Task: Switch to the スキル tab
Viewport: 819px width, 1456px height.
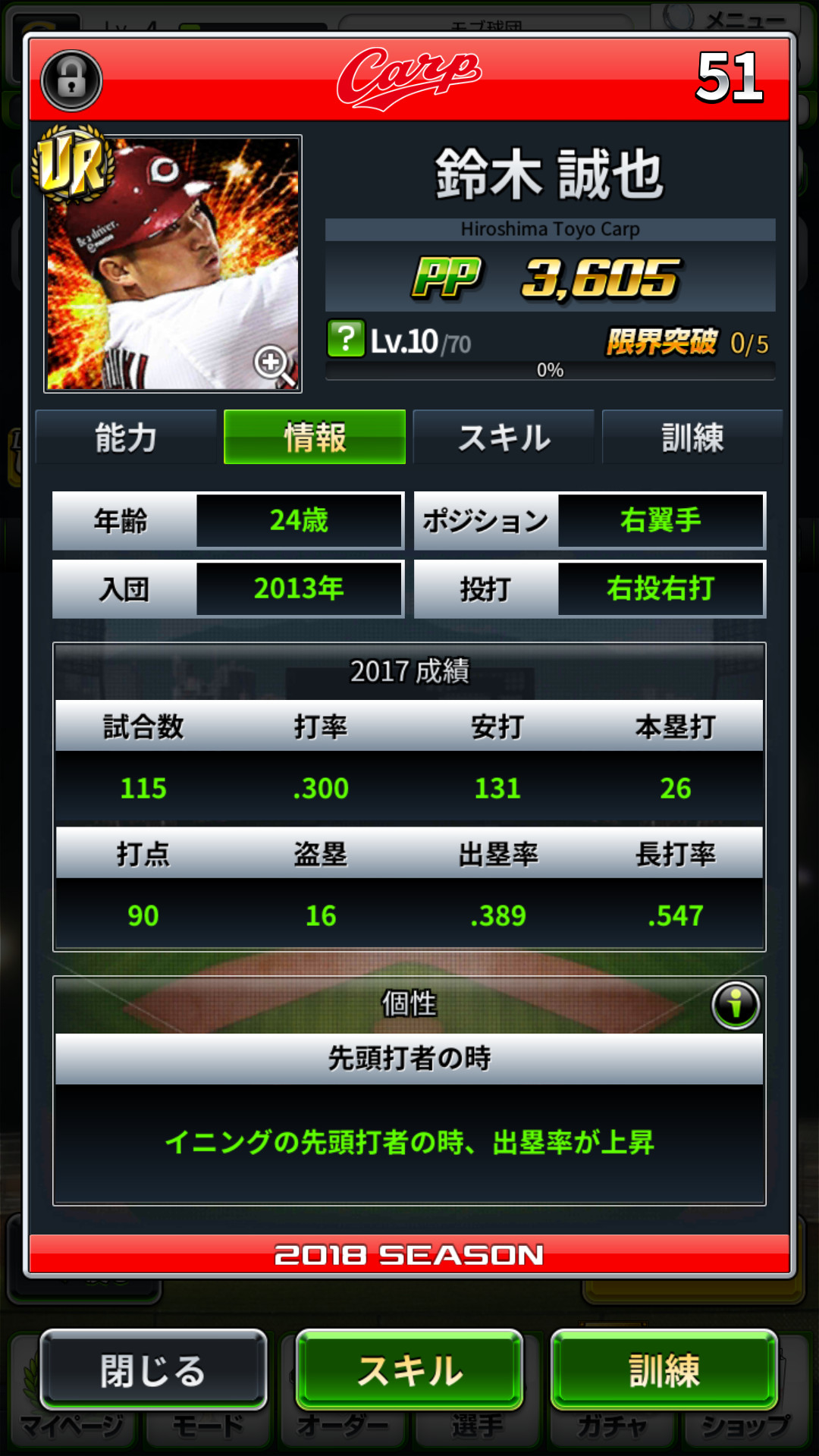Action: [x=504, y=437]
